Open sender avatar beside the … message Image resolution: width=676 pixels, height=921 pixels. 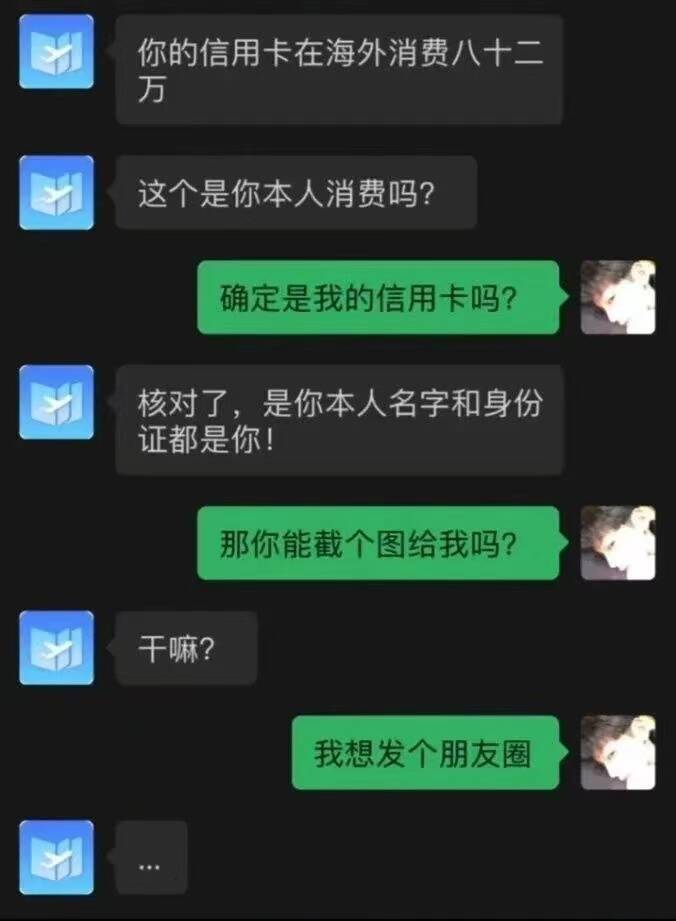point(57,857)
